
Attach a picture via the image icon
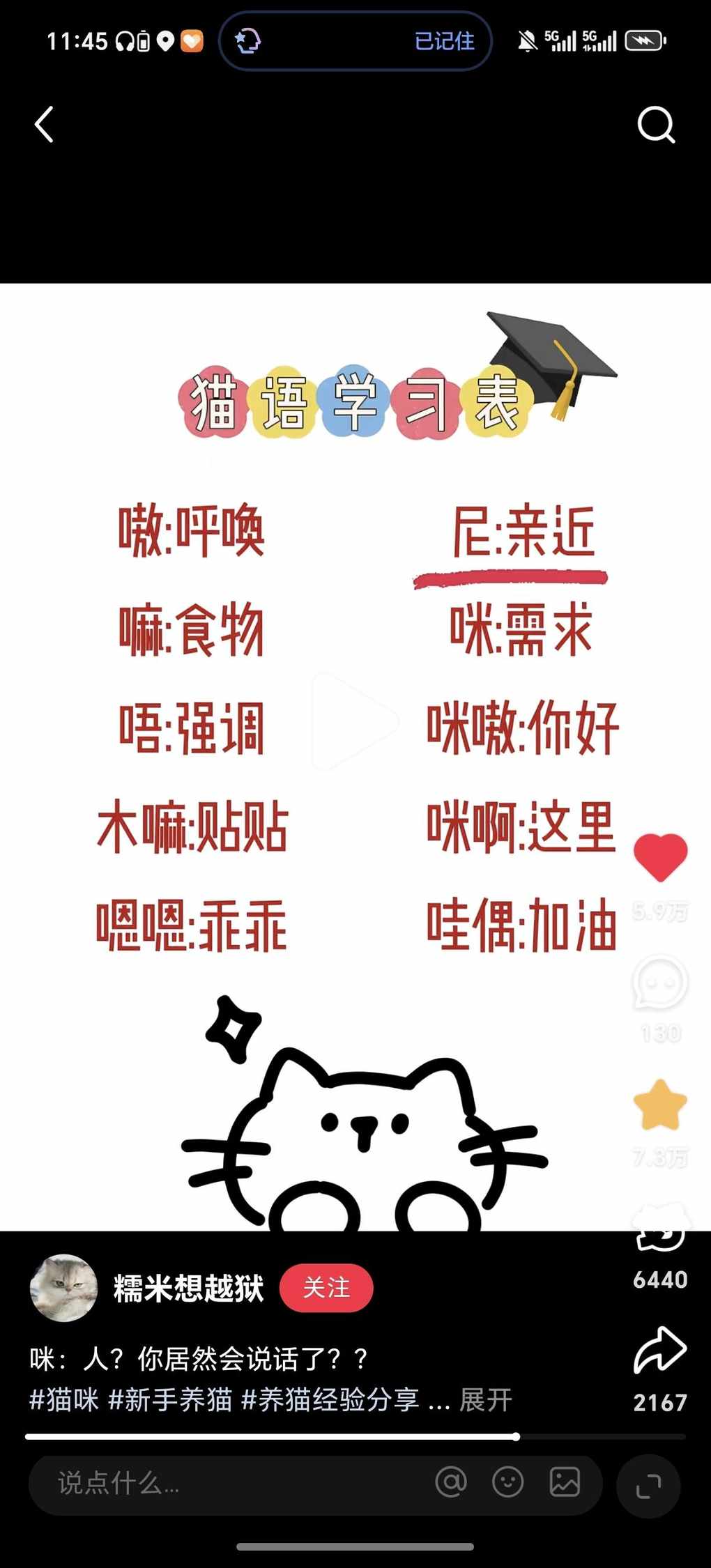point(565,1482)
